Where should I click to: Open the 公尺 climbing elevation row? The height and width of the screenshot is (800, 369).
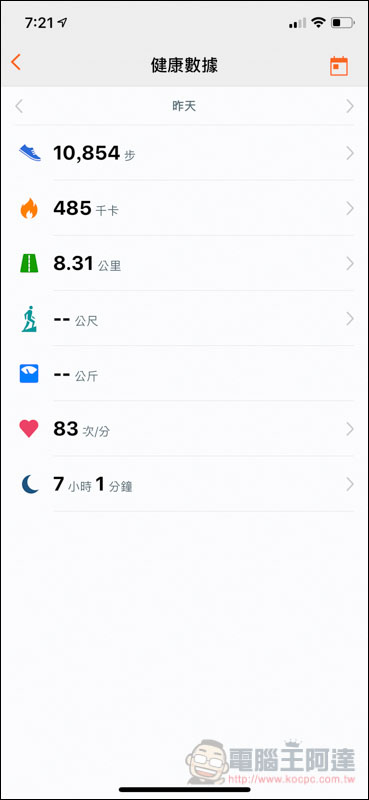pyautogui.click(x=184, y=318)
